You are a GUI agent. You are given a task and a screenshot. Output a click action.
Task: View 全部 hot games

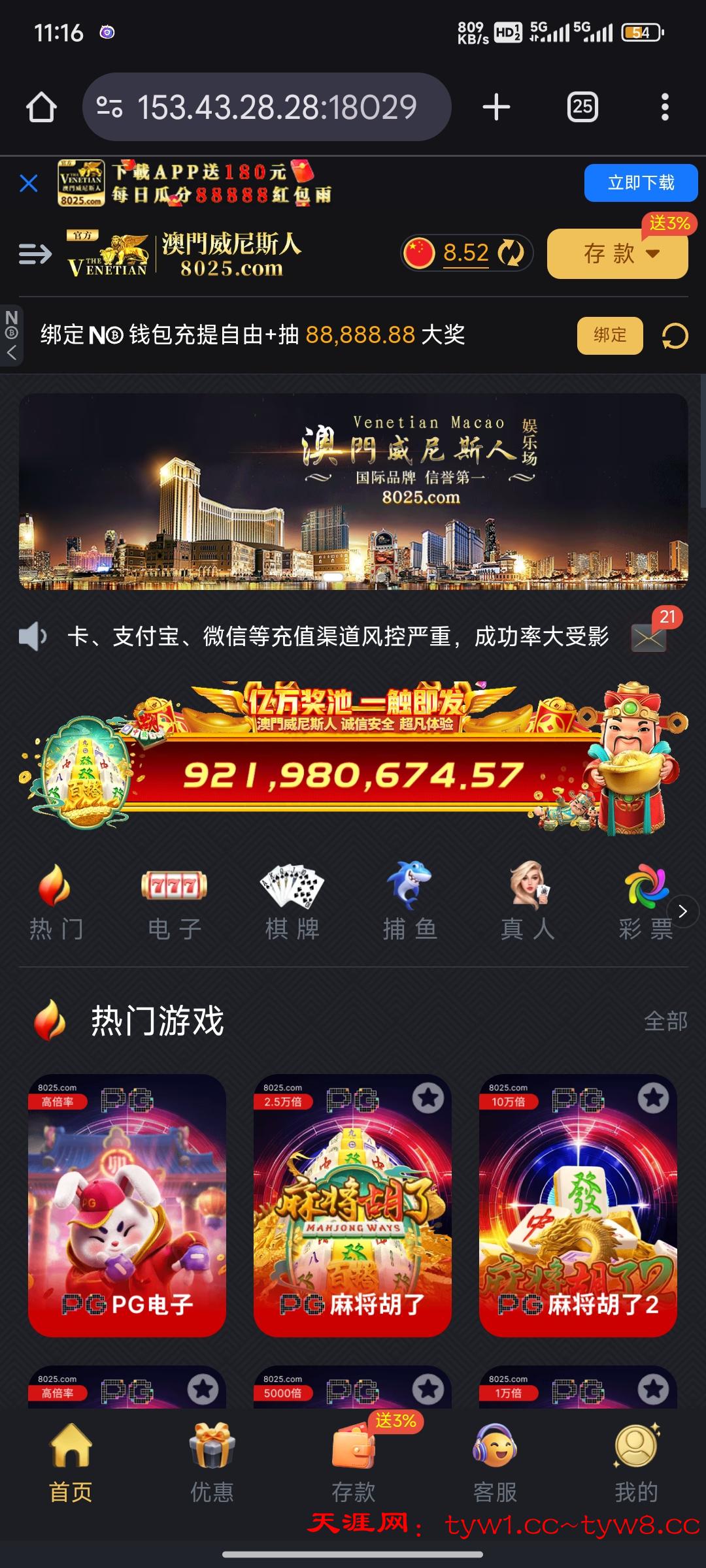click(665, 1021)
